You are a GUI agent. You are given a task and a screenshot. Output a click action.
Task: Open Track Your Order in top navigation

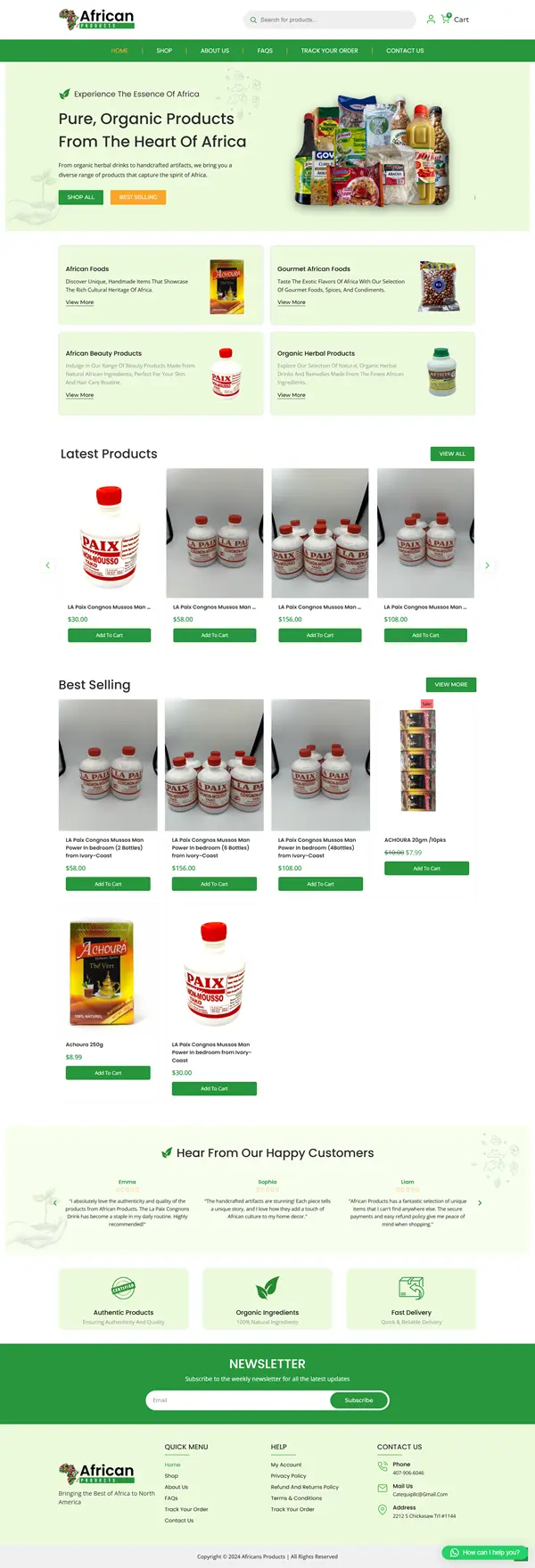coord(329,51)
